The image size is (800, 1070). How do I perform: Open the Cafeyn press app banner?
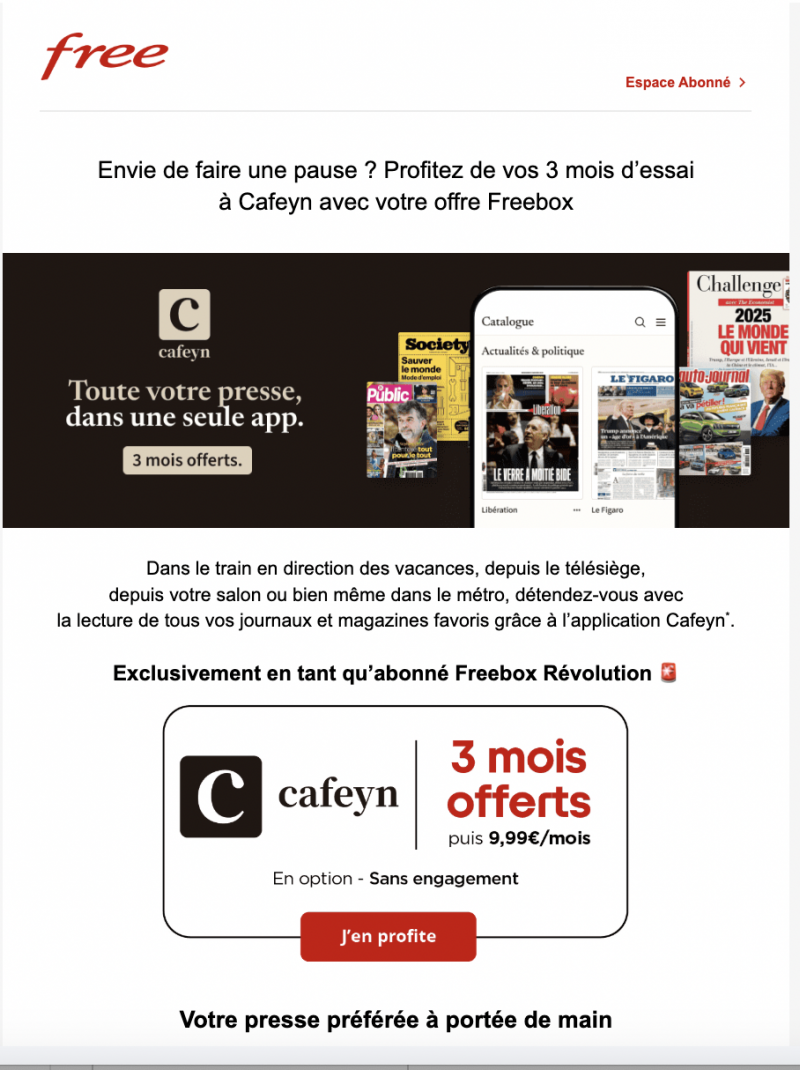click(400, 390)
